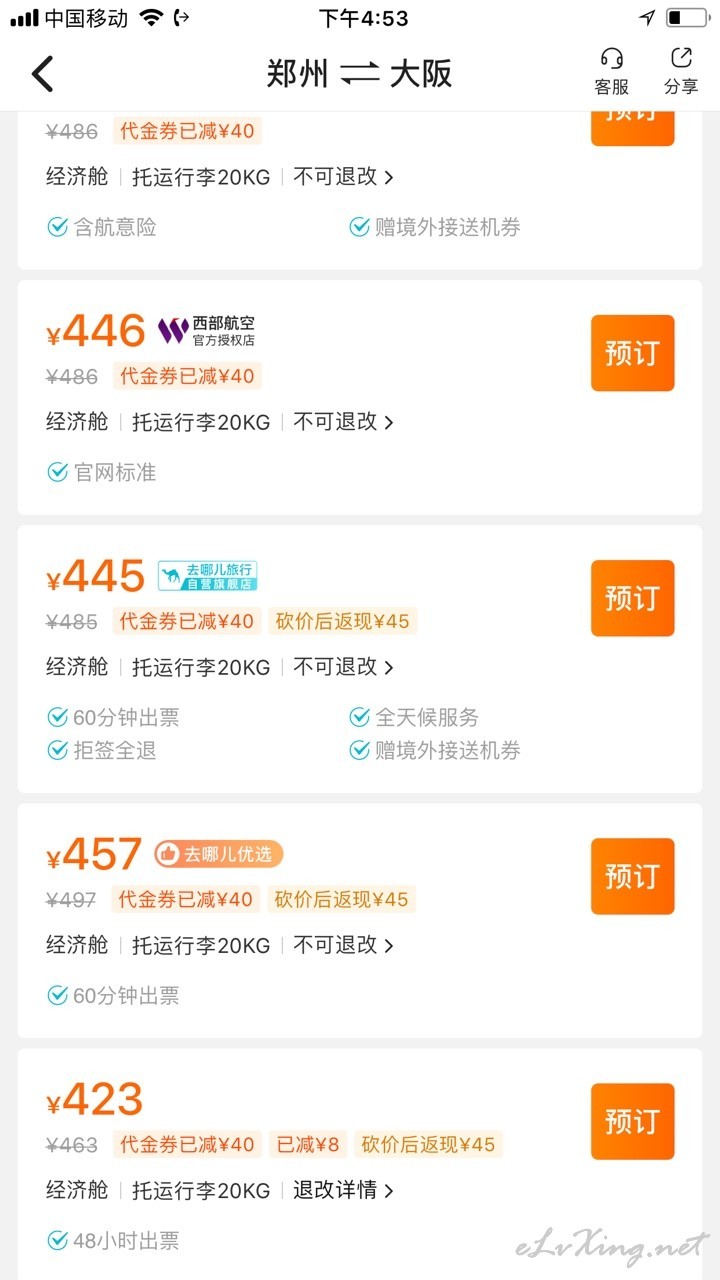Open 客服 customer service
Viewport: 720px width, 1280px height.
point(611,72)
